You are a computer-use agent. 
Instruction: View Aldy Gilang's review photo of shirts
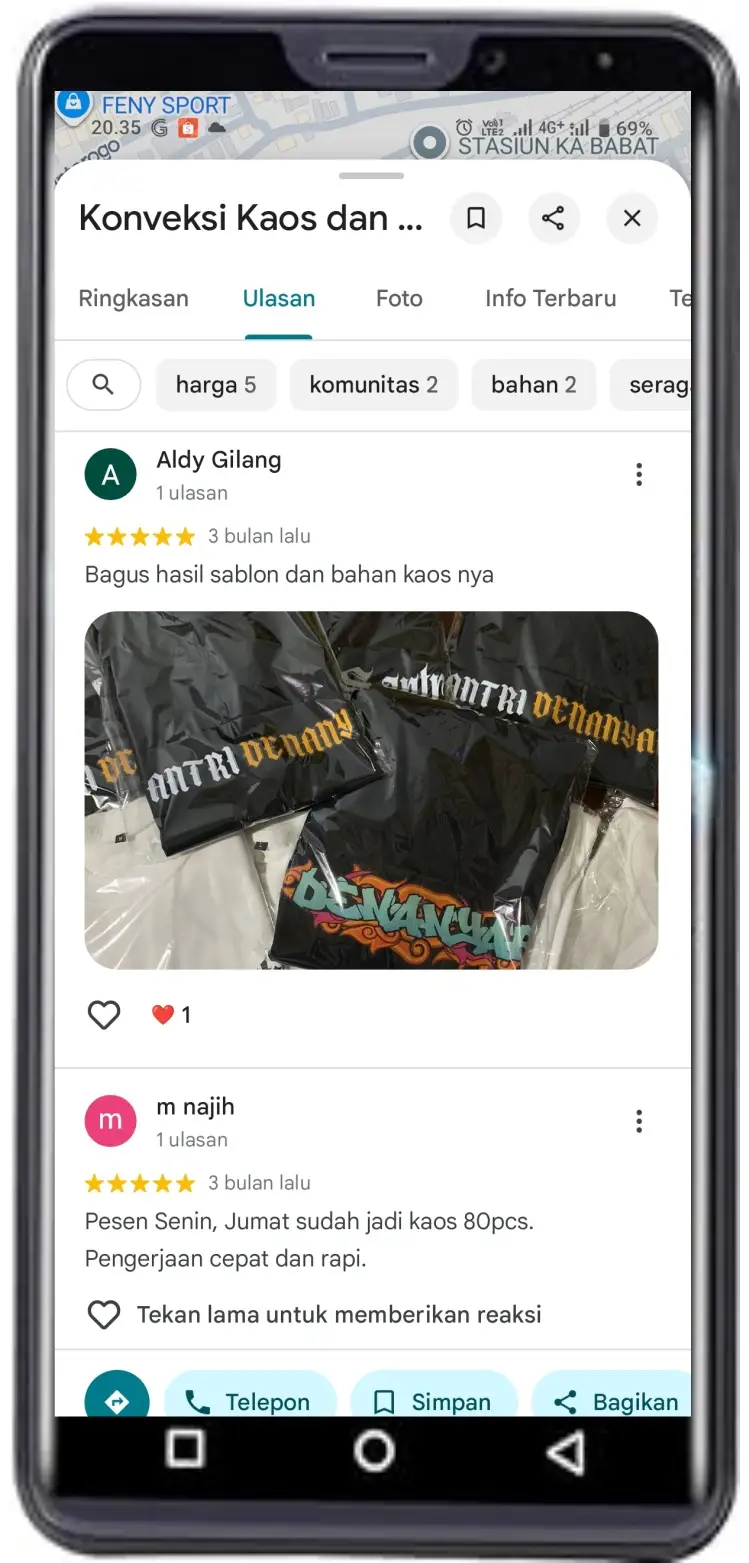pyautogui.click(x=371, y=790)
